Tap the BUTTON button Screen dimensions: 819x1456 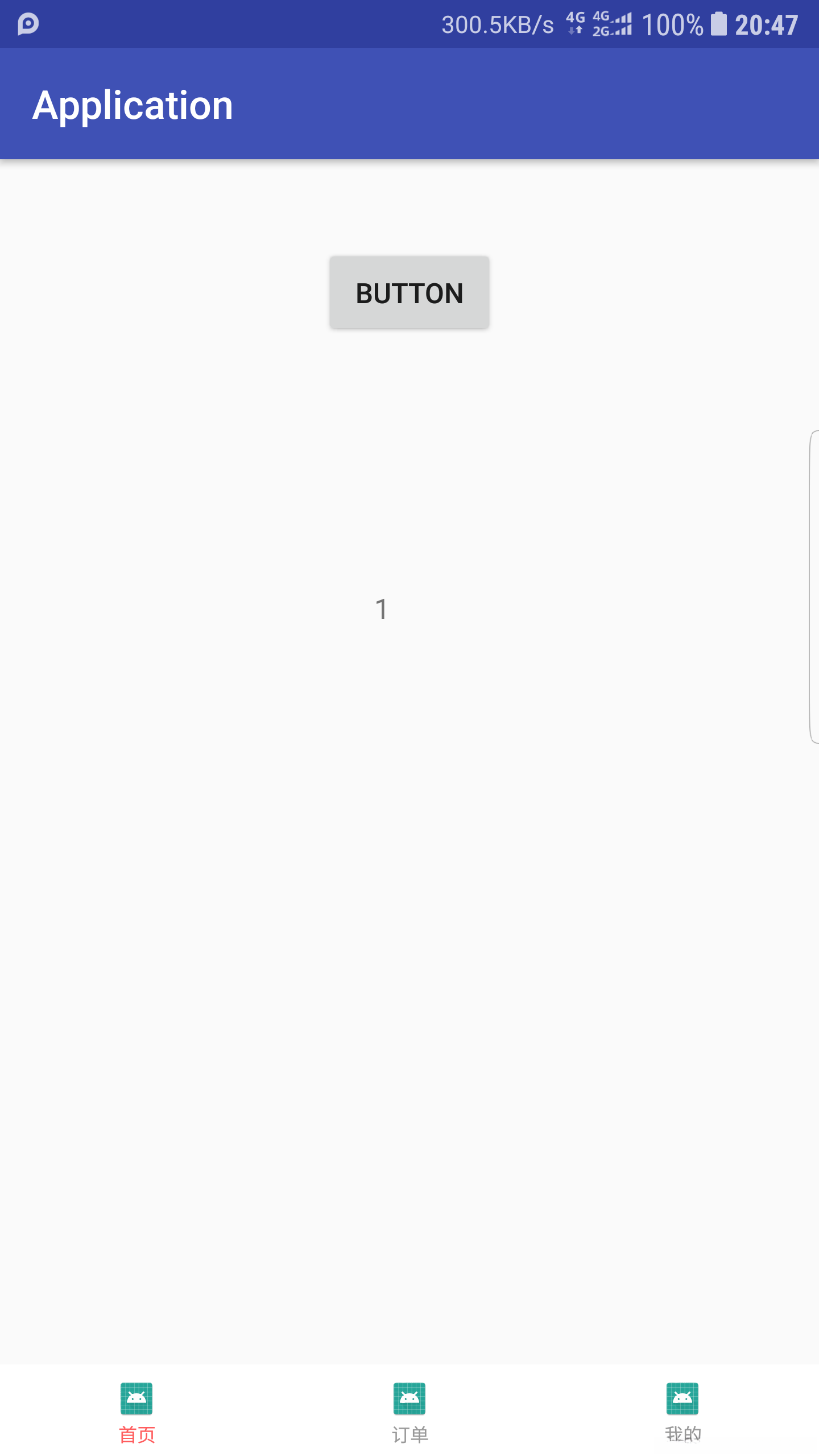pos(409,292)
